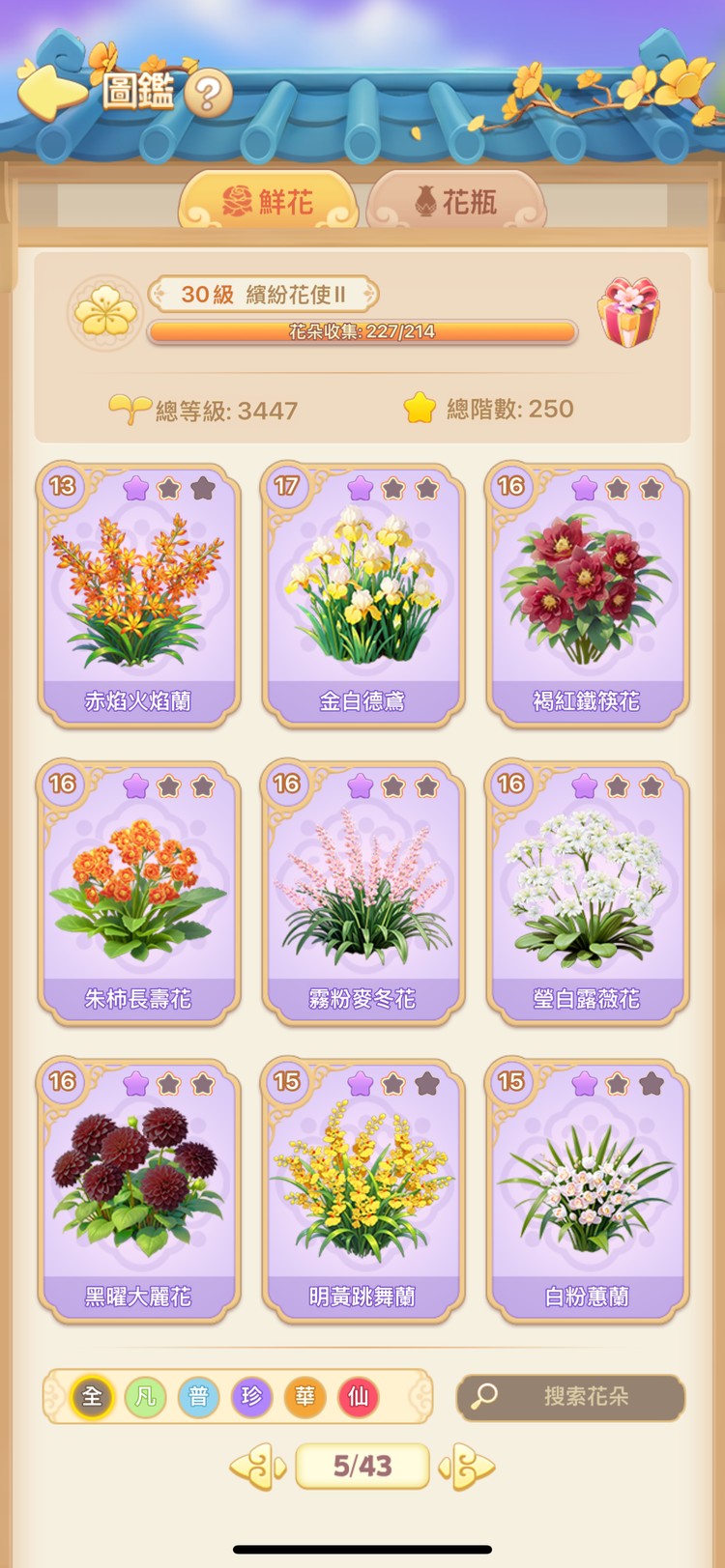
Task: Open the 瑩白露薇花 flower card
Action: 587,892
